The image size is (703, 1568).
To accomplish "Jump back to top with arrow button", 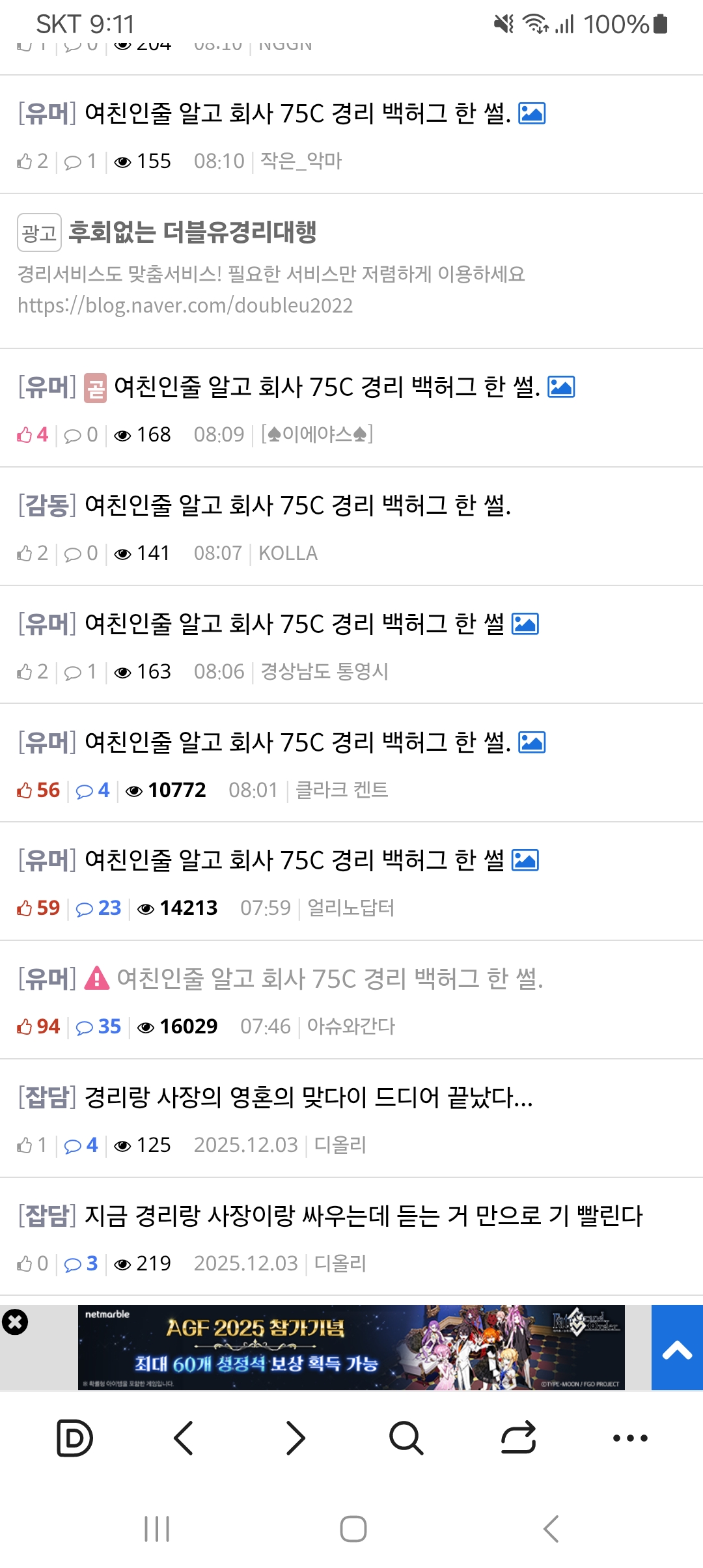I will pyautogui.click(x=677, y=1347).
